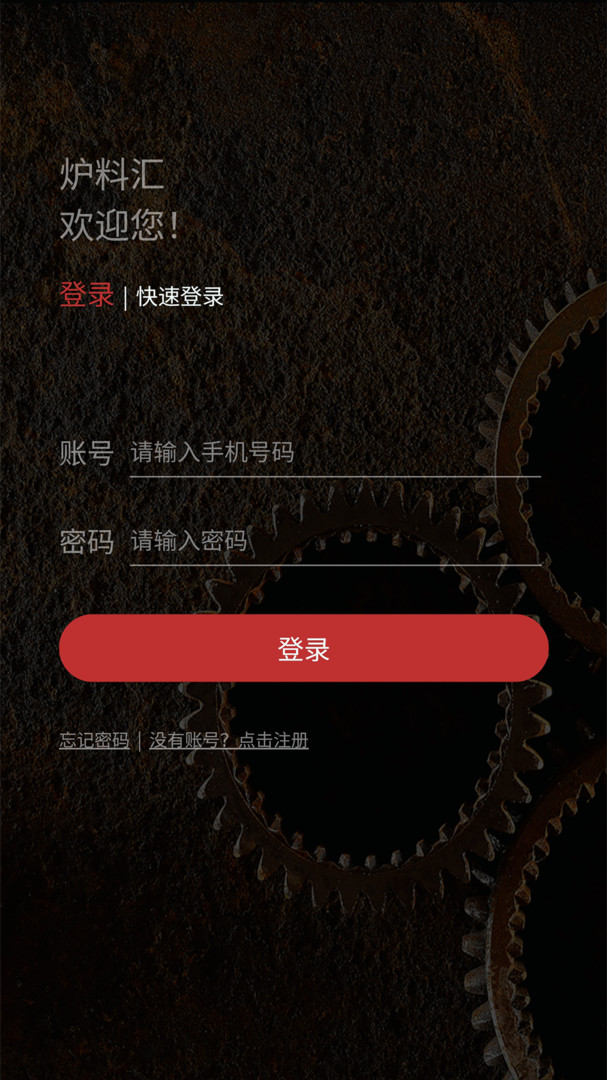Focus the 请输入手机号码 account field

pos(335,453)
